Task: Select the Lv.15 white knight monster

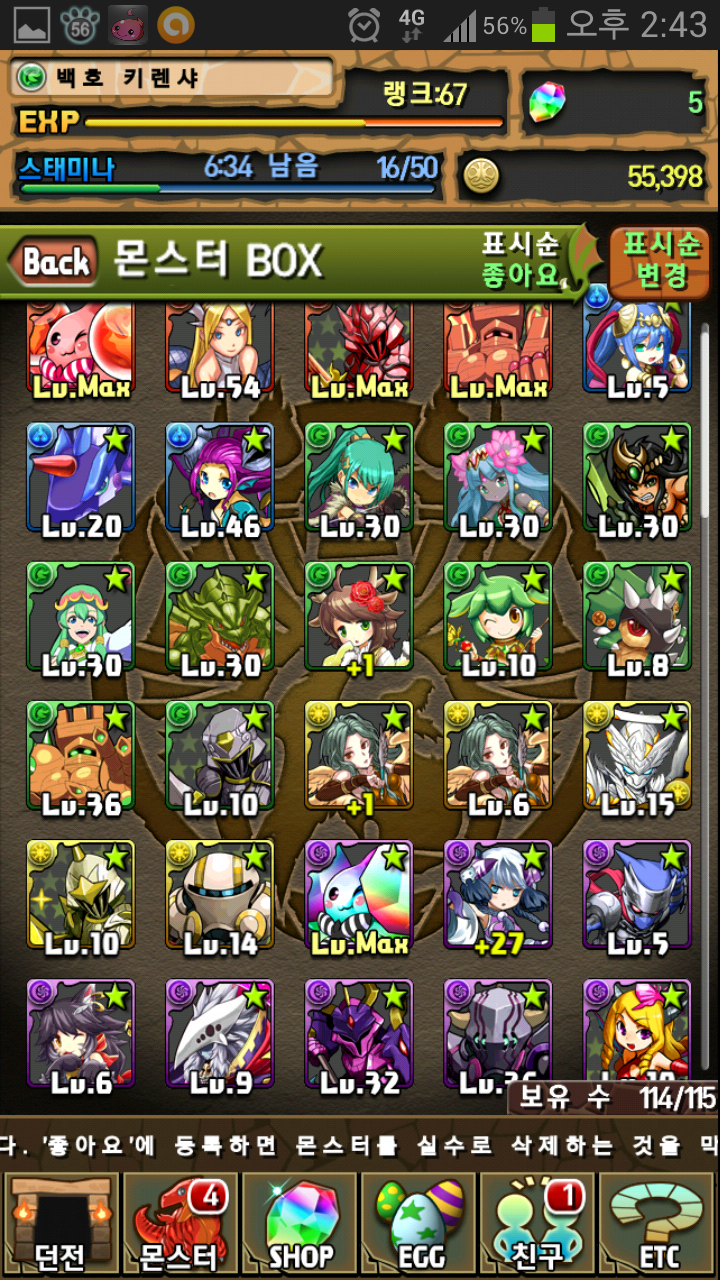Action: (x=637, y=756)
